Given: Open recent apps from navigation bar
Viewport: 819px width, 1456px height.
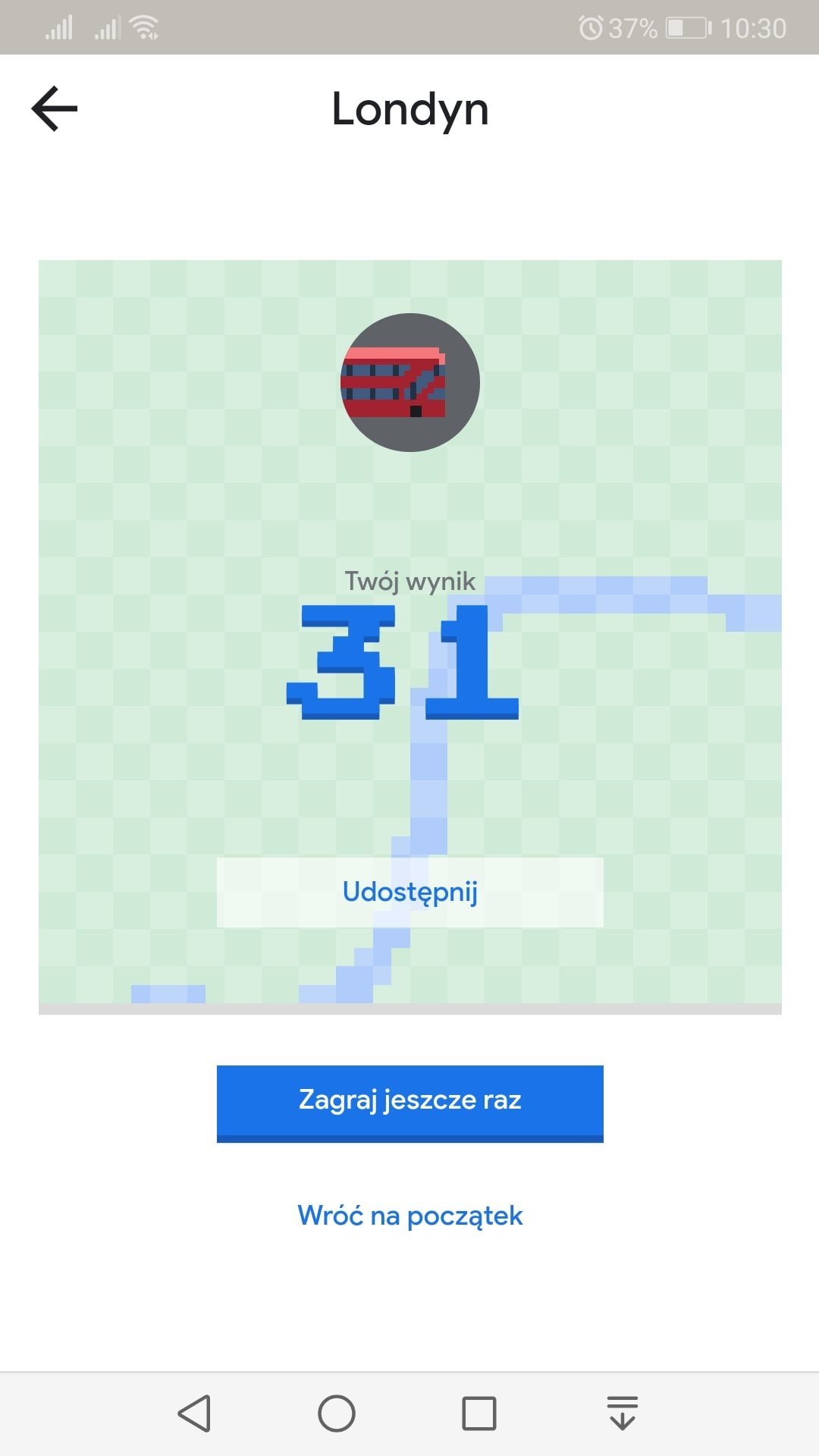Looking at the screenshot, I should 479,1414.
